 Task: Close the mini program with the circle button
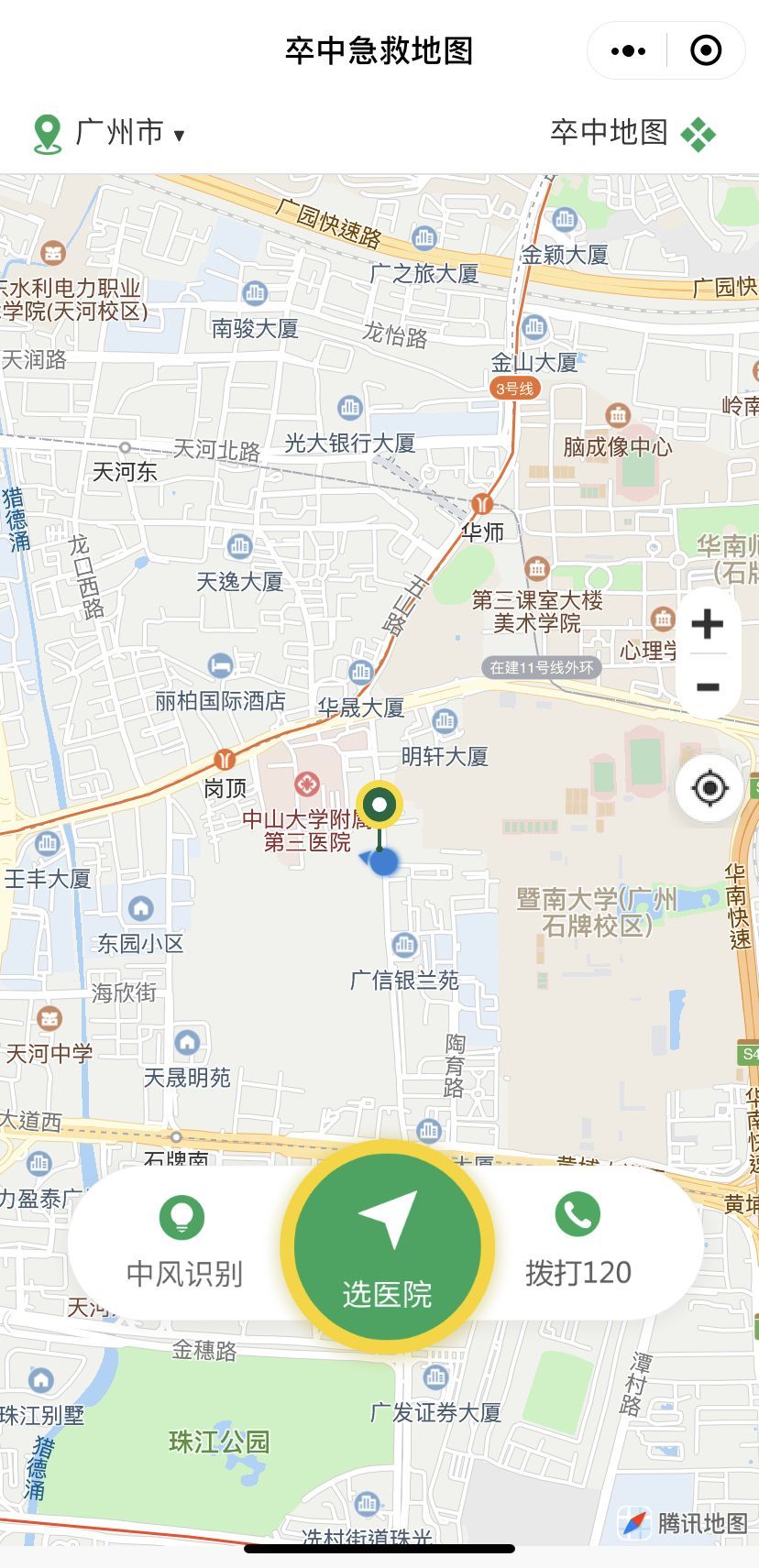(x=705, y=51)
